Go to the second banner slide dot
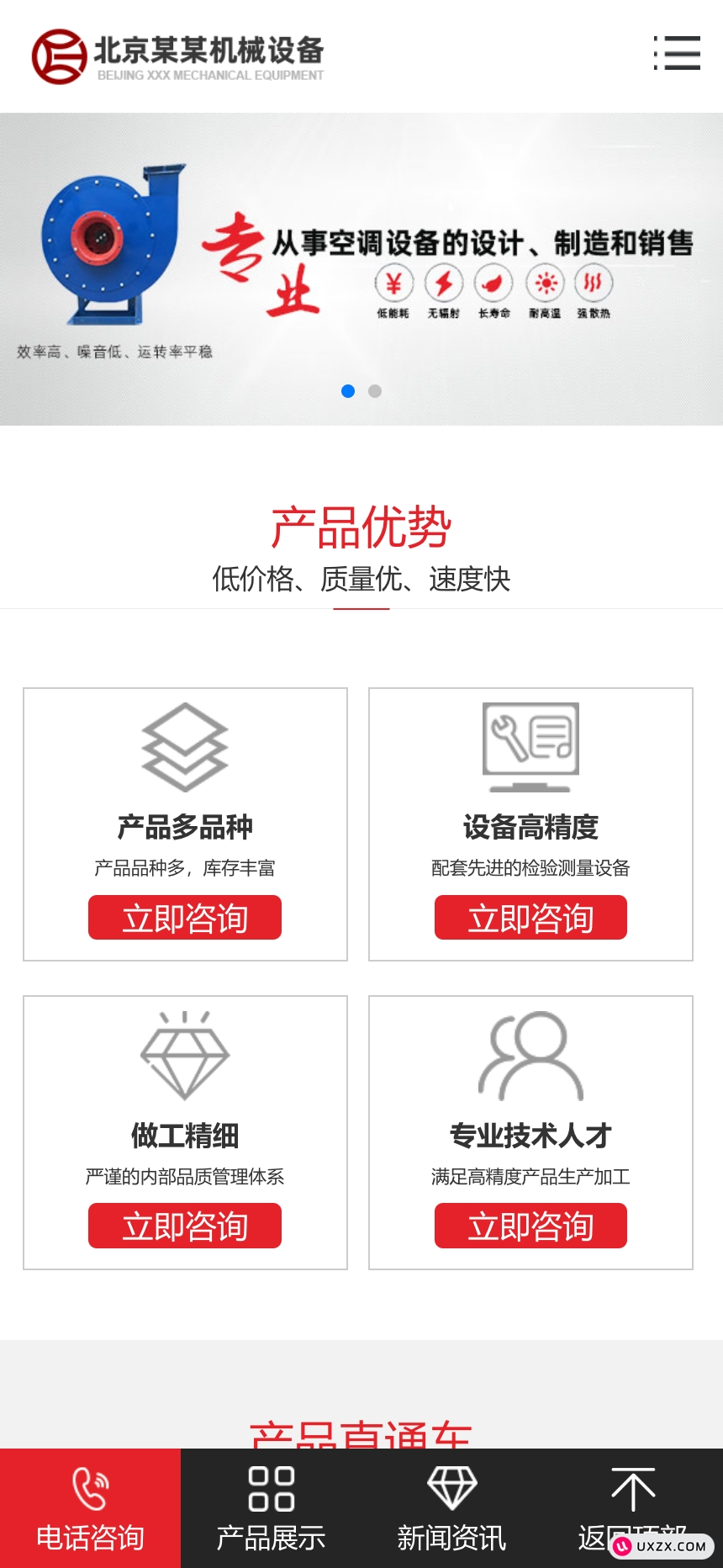 coord(375,391)
